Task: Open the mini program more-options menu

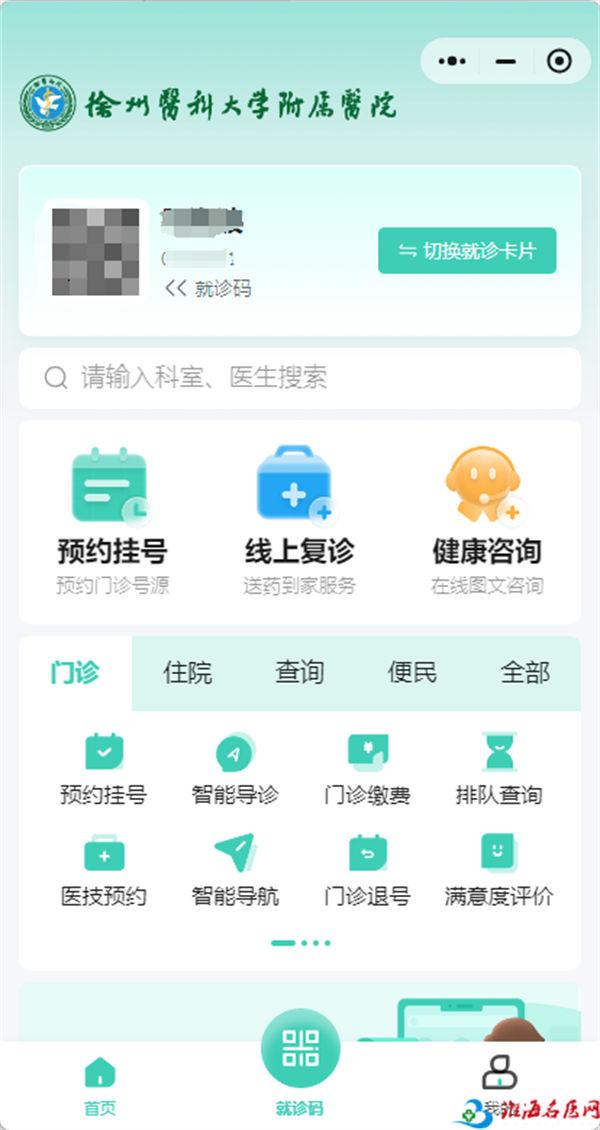Action: click(x=453, y=61)
